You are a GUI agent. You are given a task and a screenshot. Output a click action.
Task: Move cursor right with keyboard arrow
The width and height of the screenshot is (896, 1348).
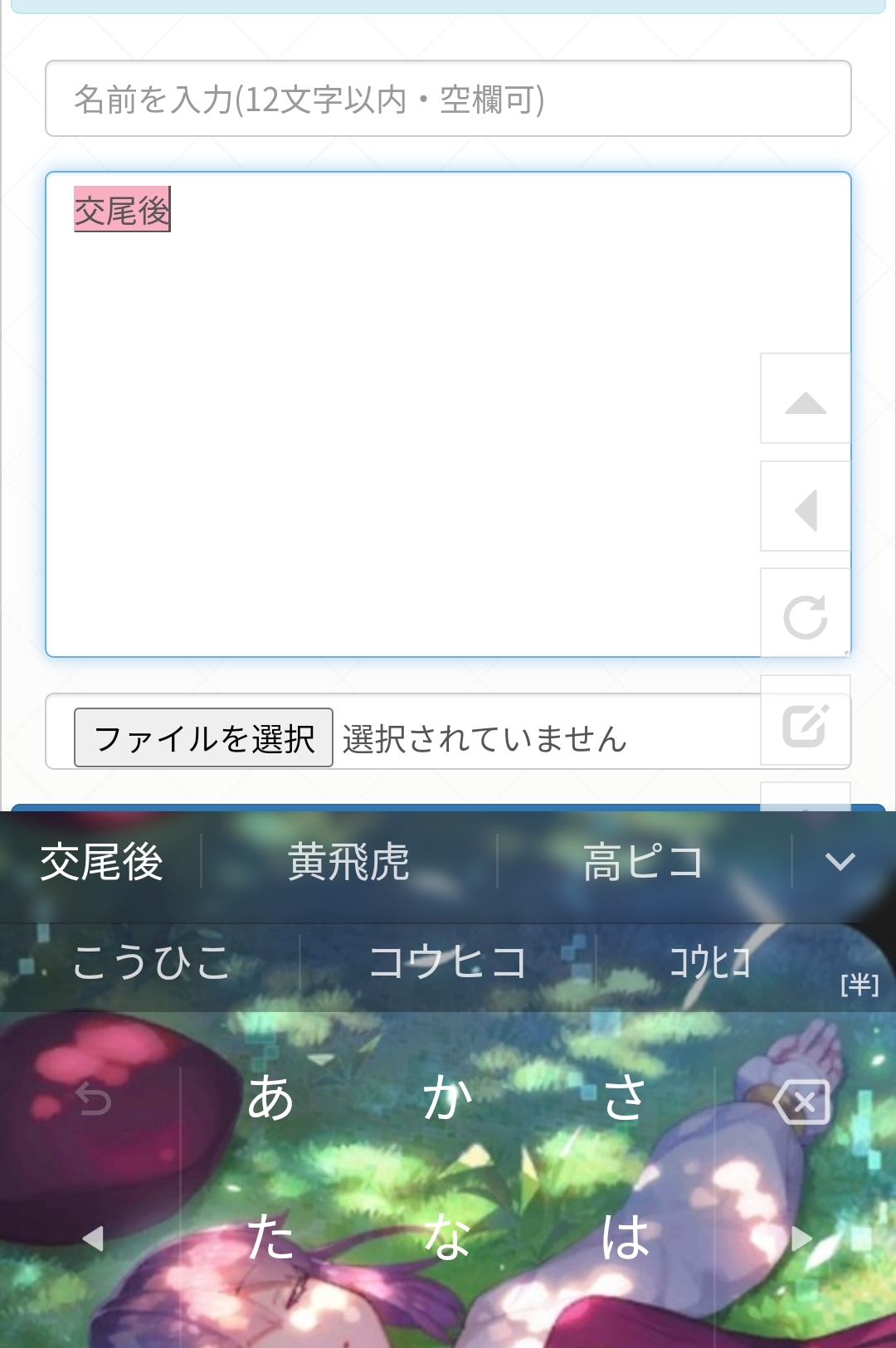[801, 1239]
